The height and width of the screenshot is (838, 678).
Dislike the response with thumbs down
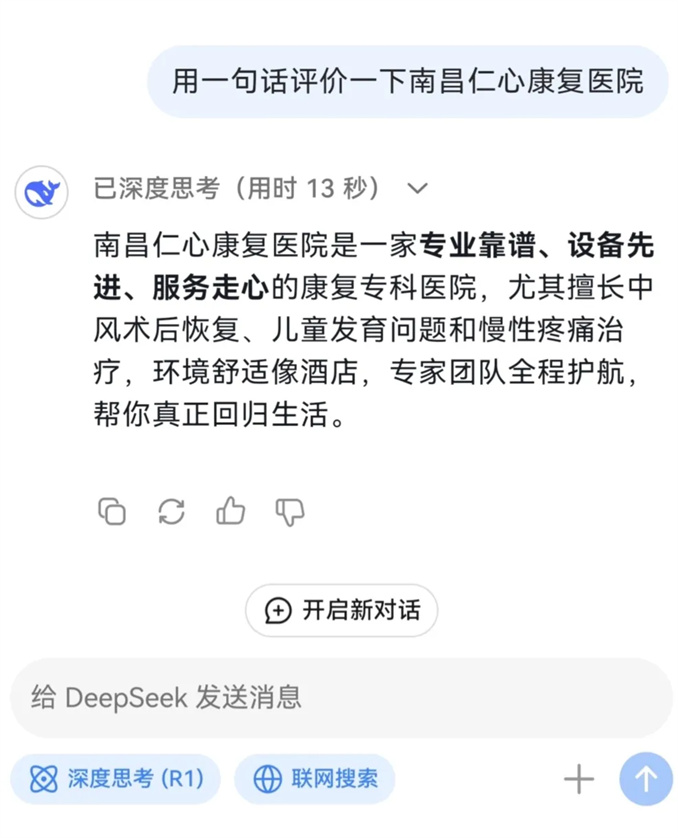(x=290, y=512)
